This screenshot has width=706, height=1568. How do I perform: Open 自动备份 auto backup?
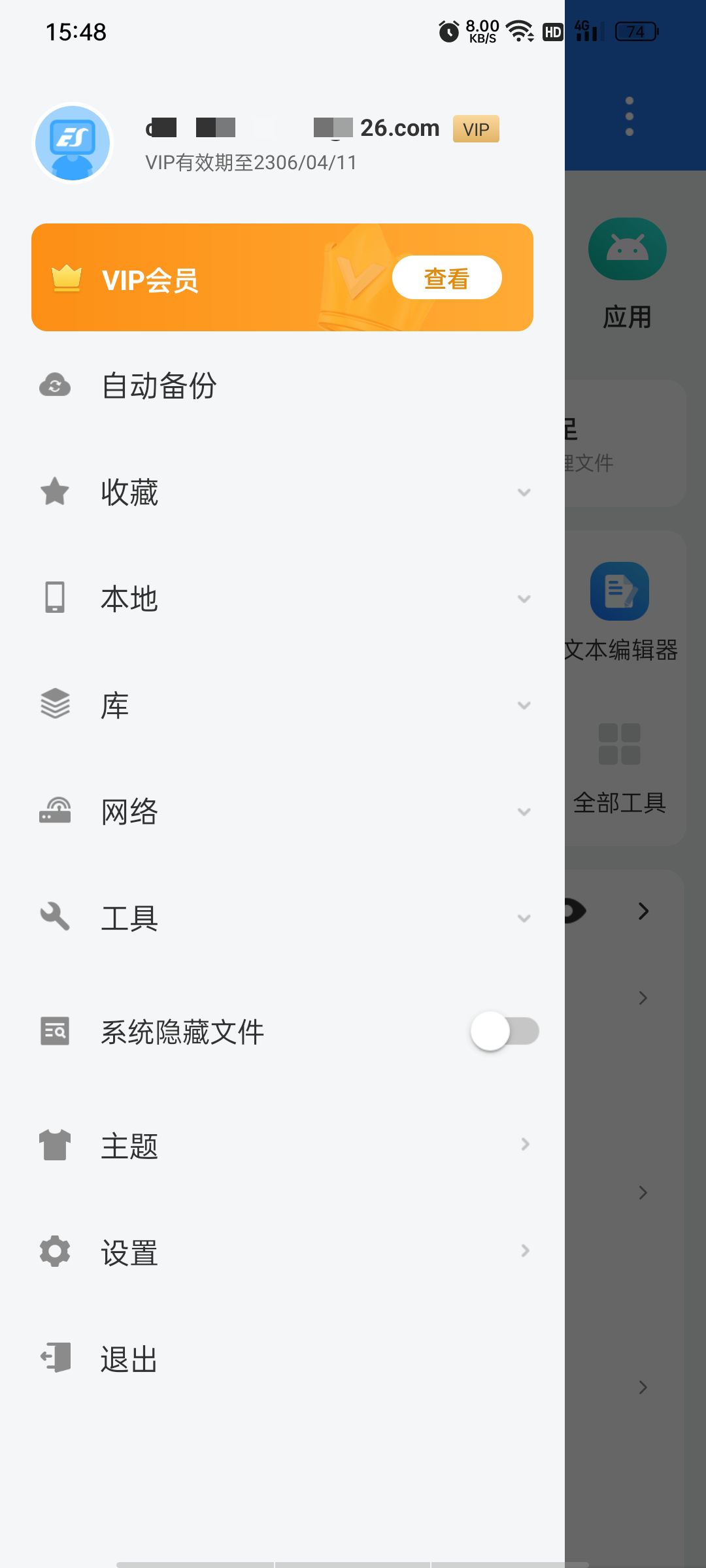282,385
